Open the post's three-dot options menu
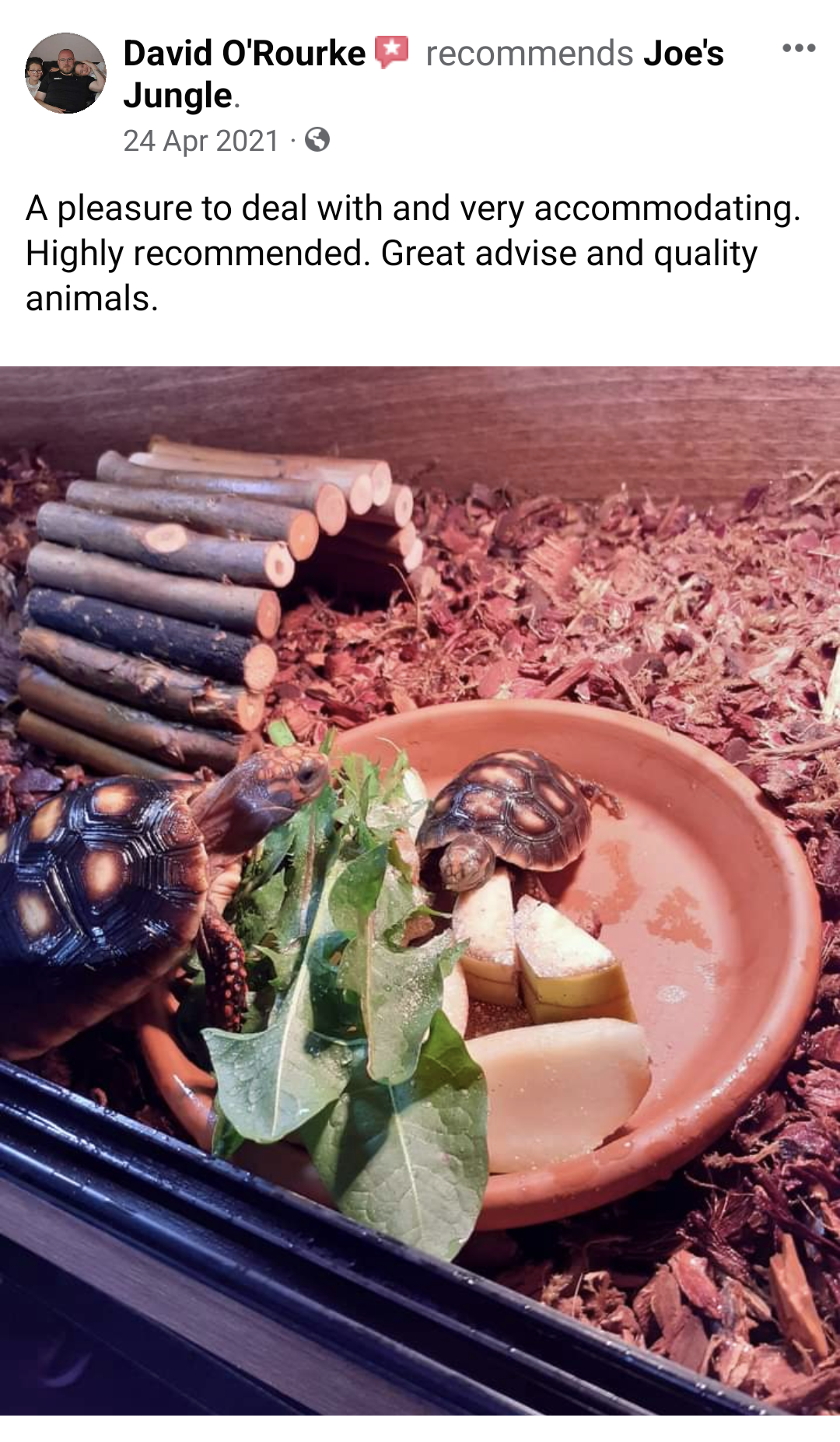The width and height of the screenshot is (840, 1442). coord(799,49)
